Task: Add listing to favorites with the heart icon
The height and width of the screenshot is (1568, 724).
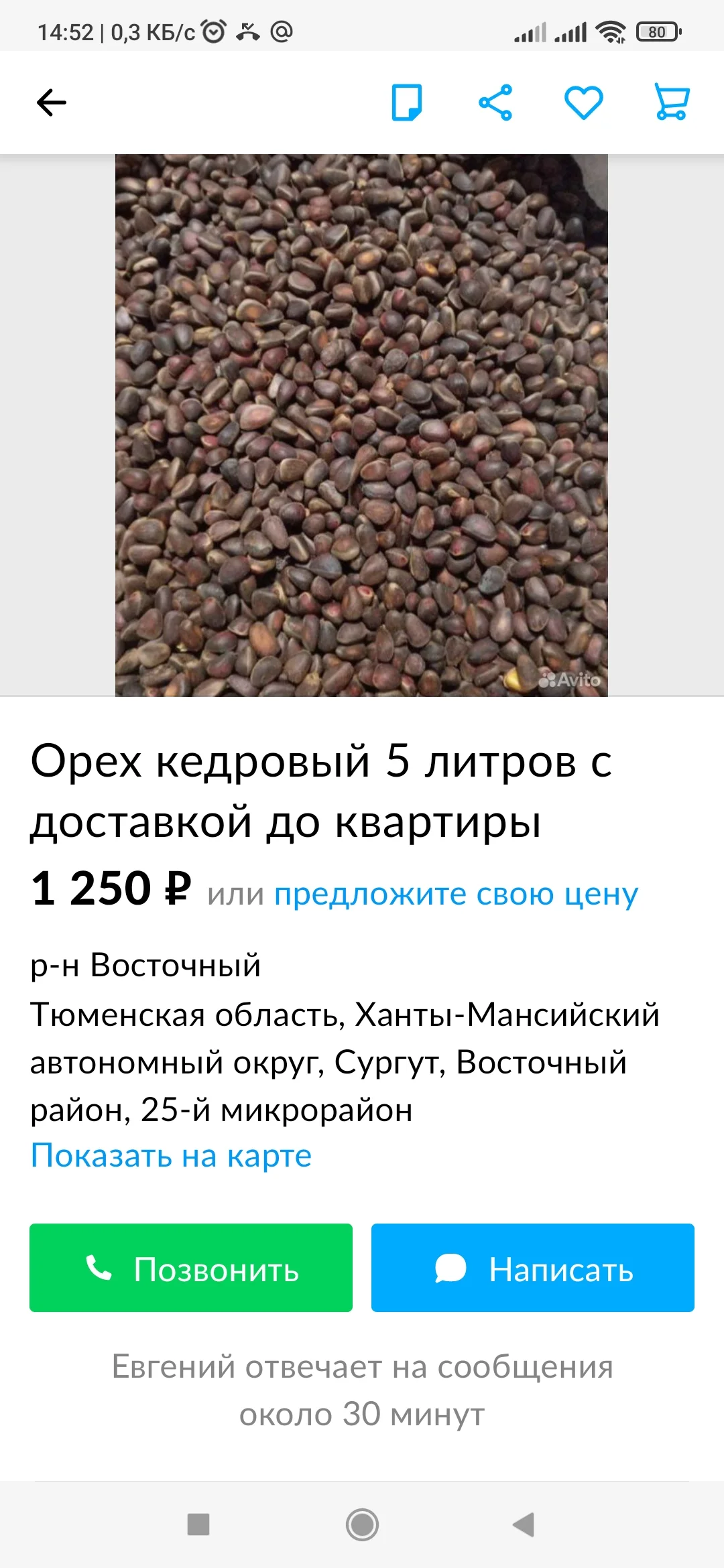Action: 584,102
